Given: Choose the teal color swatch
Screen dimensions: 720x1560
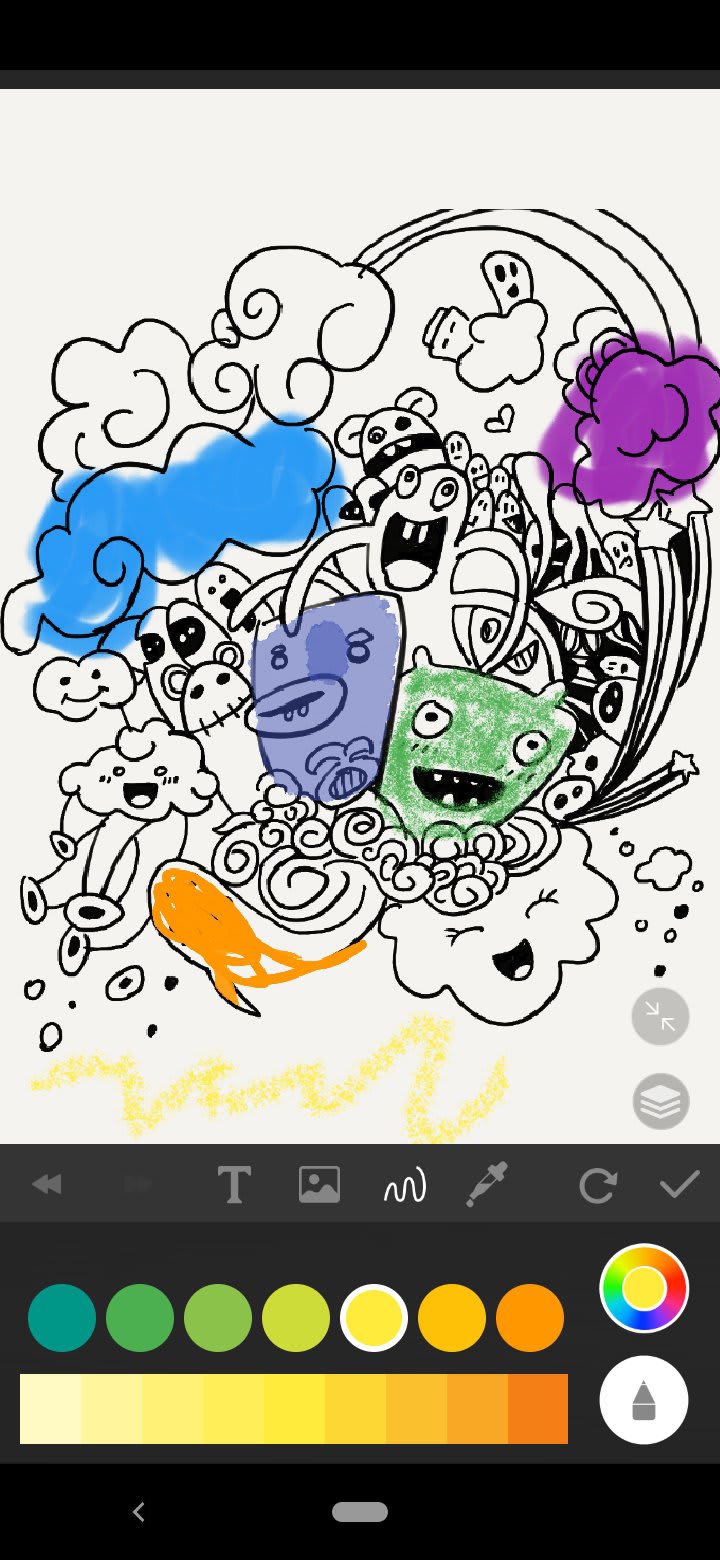Looking at the screenshot, I should pos(62,1318).
